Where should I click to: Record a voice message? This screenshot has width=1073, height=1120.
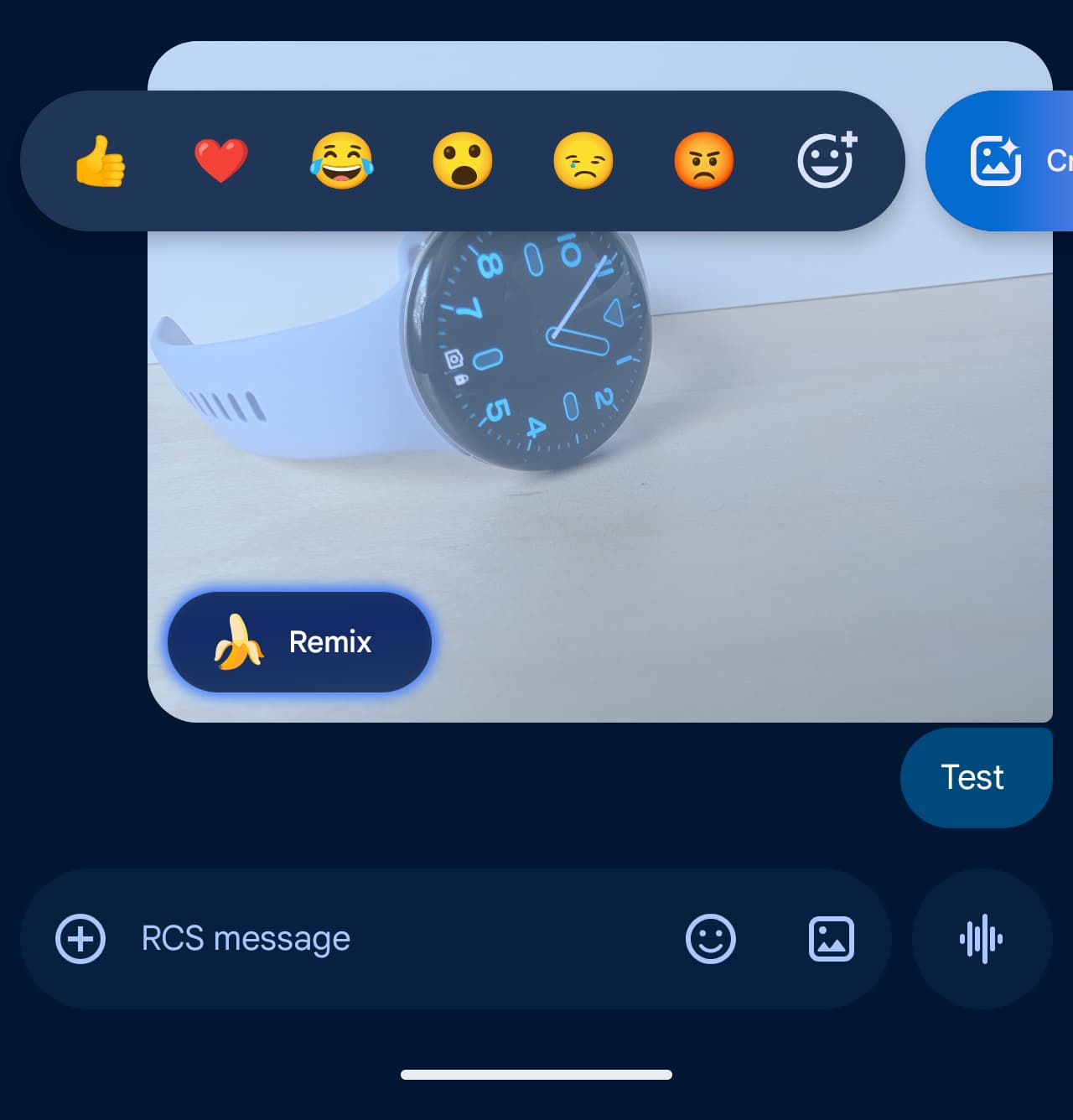(x=982, y=939)
